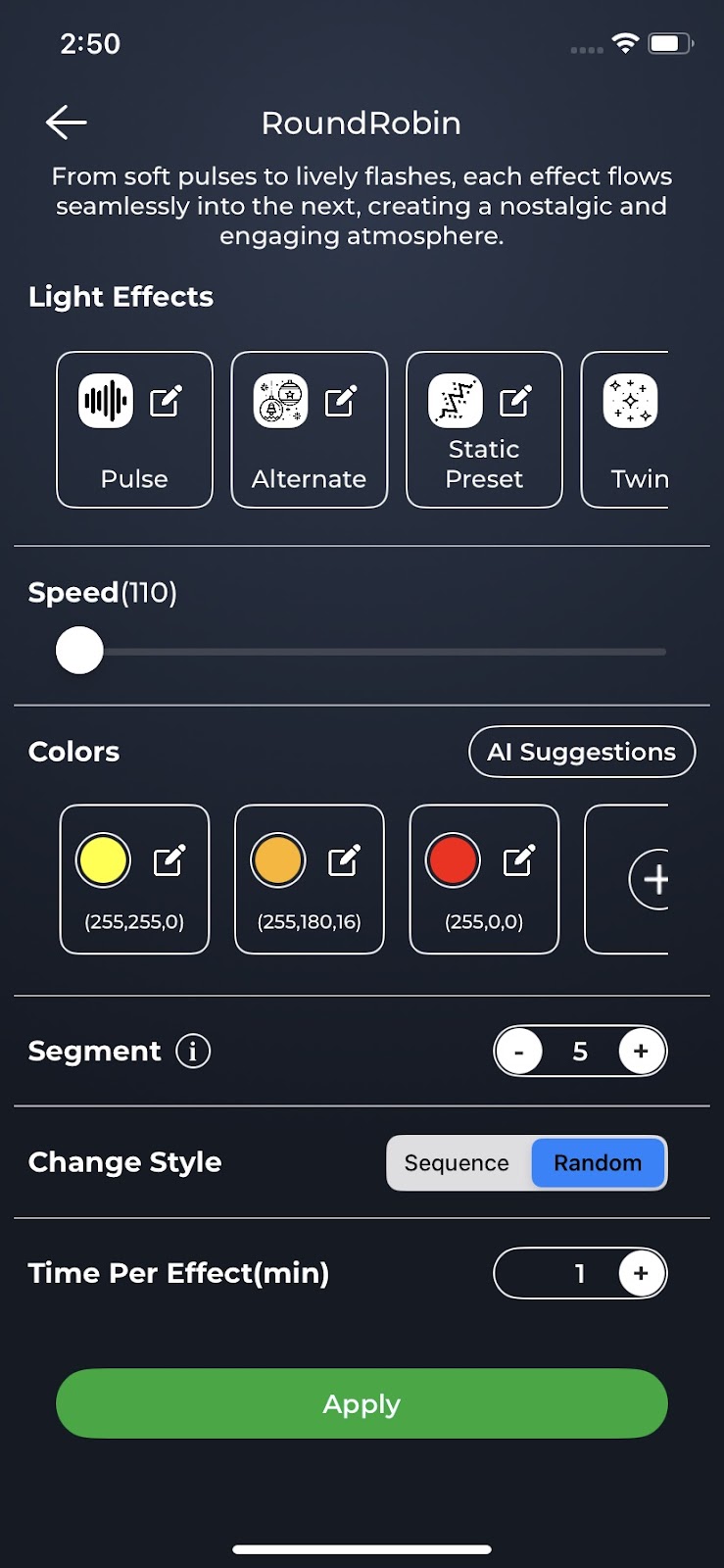Select Sequence change style
Image resolution: width=724 pixels, height=1568 pixels.
coord(458,1163)
